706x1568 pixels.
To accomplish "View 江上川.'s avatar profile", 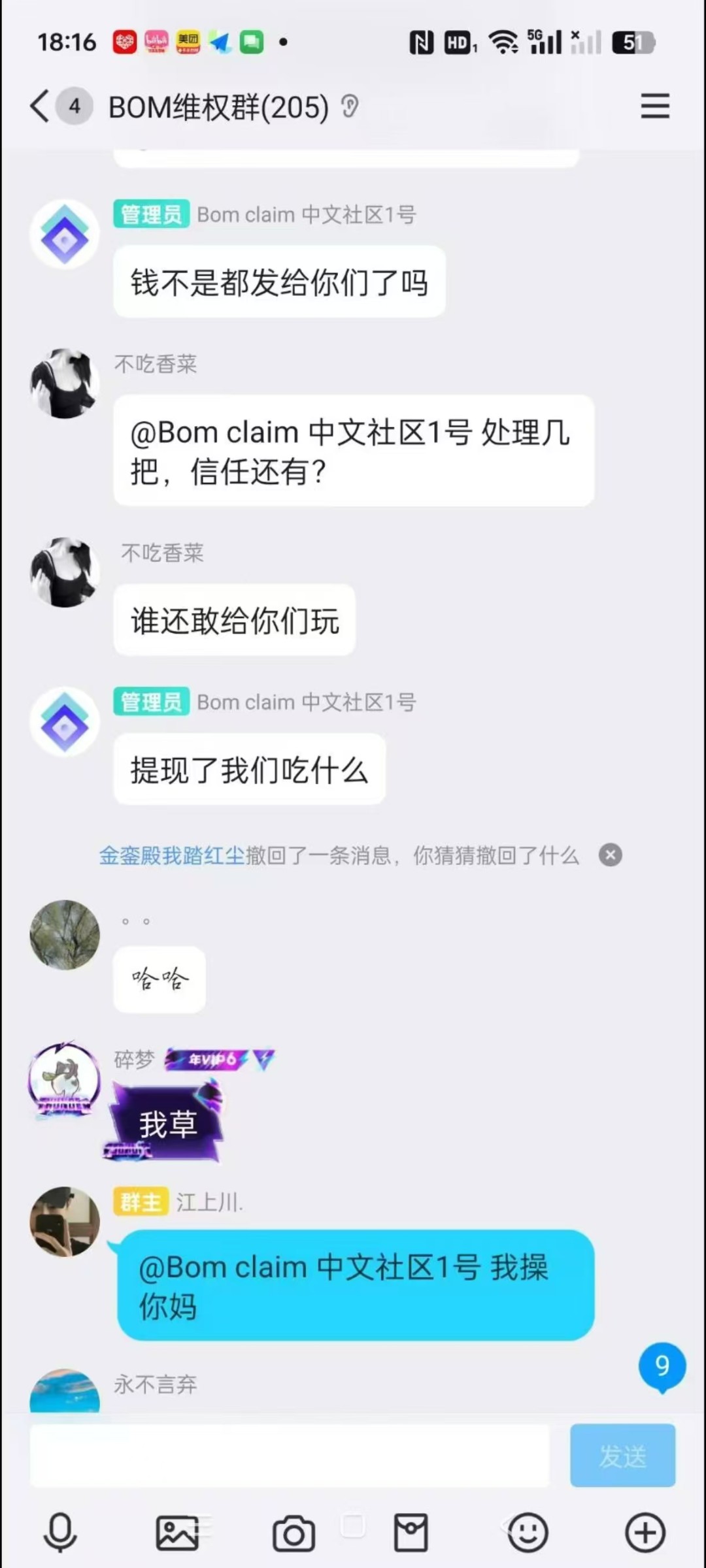I will (x=65, y=1221).
